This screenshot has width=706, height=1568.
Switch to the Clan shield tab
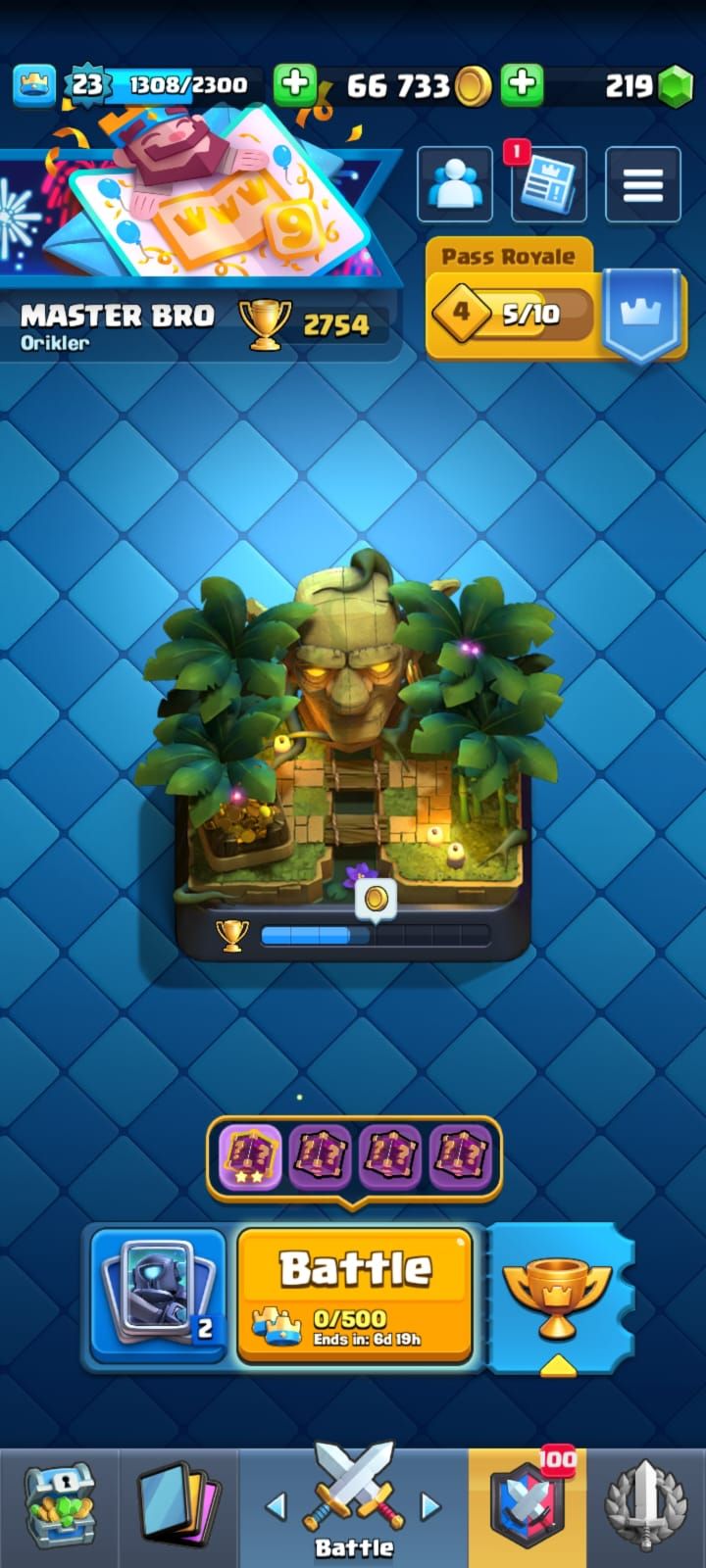click(527, 1507)
